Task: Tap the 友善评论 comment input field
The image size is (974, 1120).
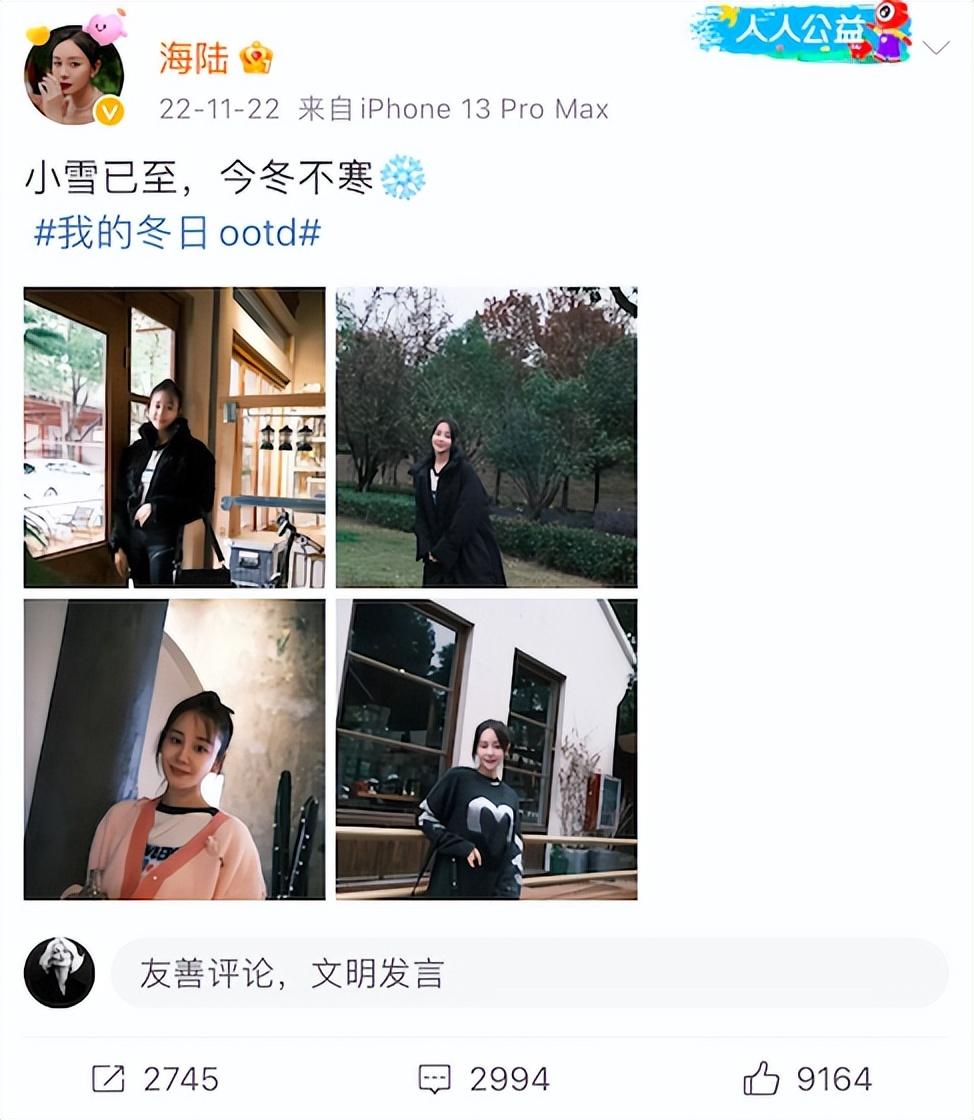Action: (x=528, y=973)
